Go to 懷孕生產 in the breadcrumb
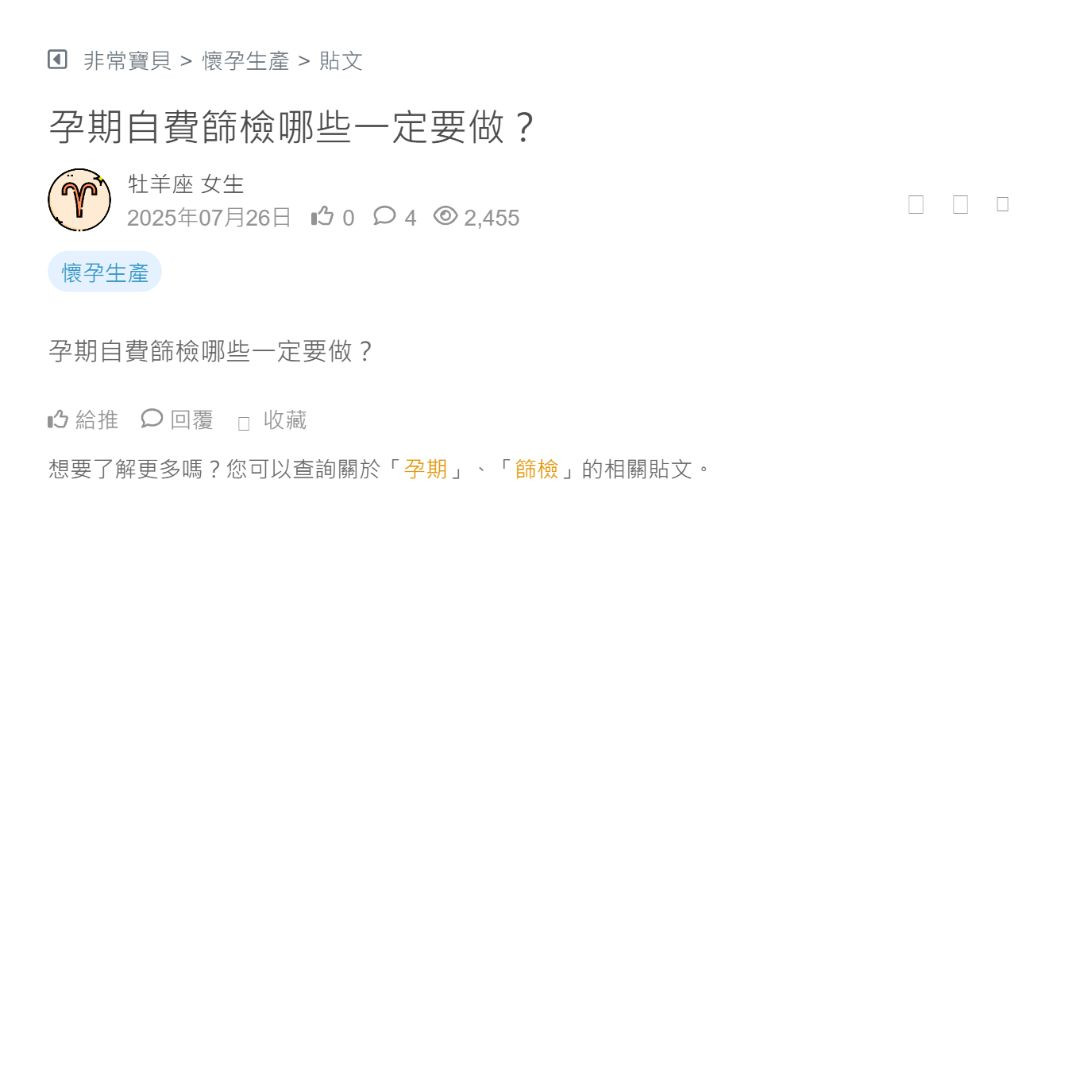 pos(245,61)
